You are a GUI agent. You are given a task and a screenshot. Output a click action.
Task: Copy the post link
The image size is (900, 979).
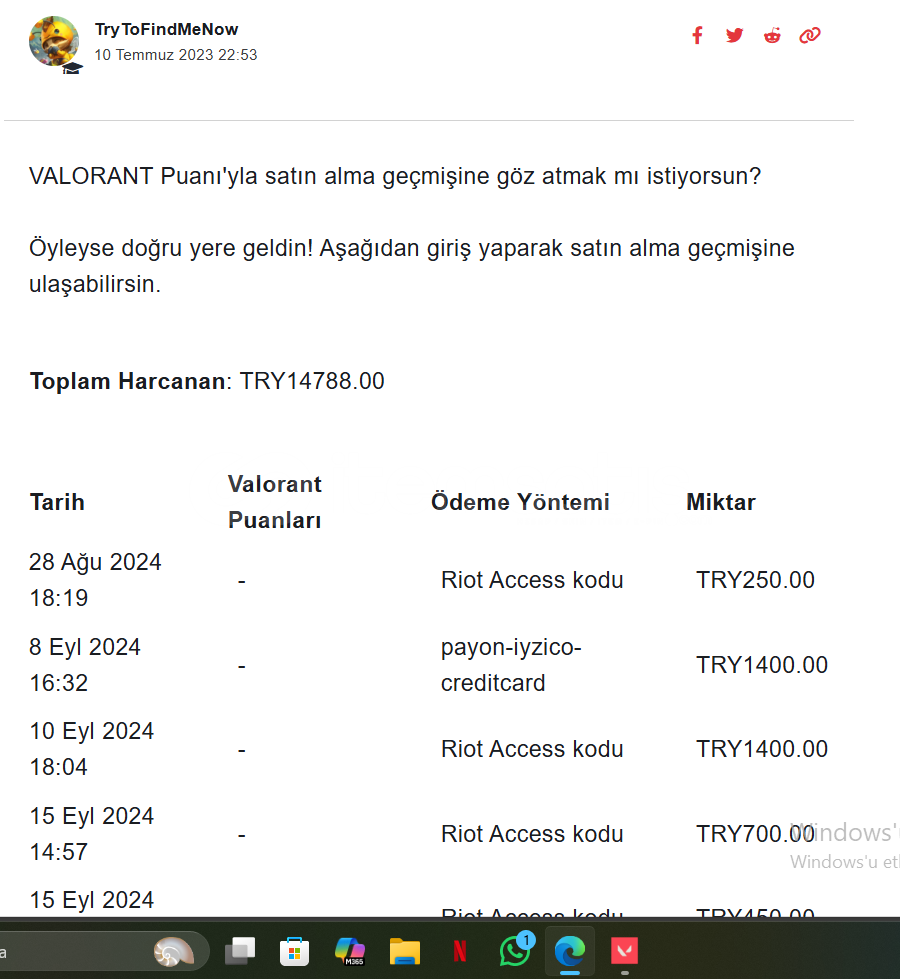click(x=810, y=36)
